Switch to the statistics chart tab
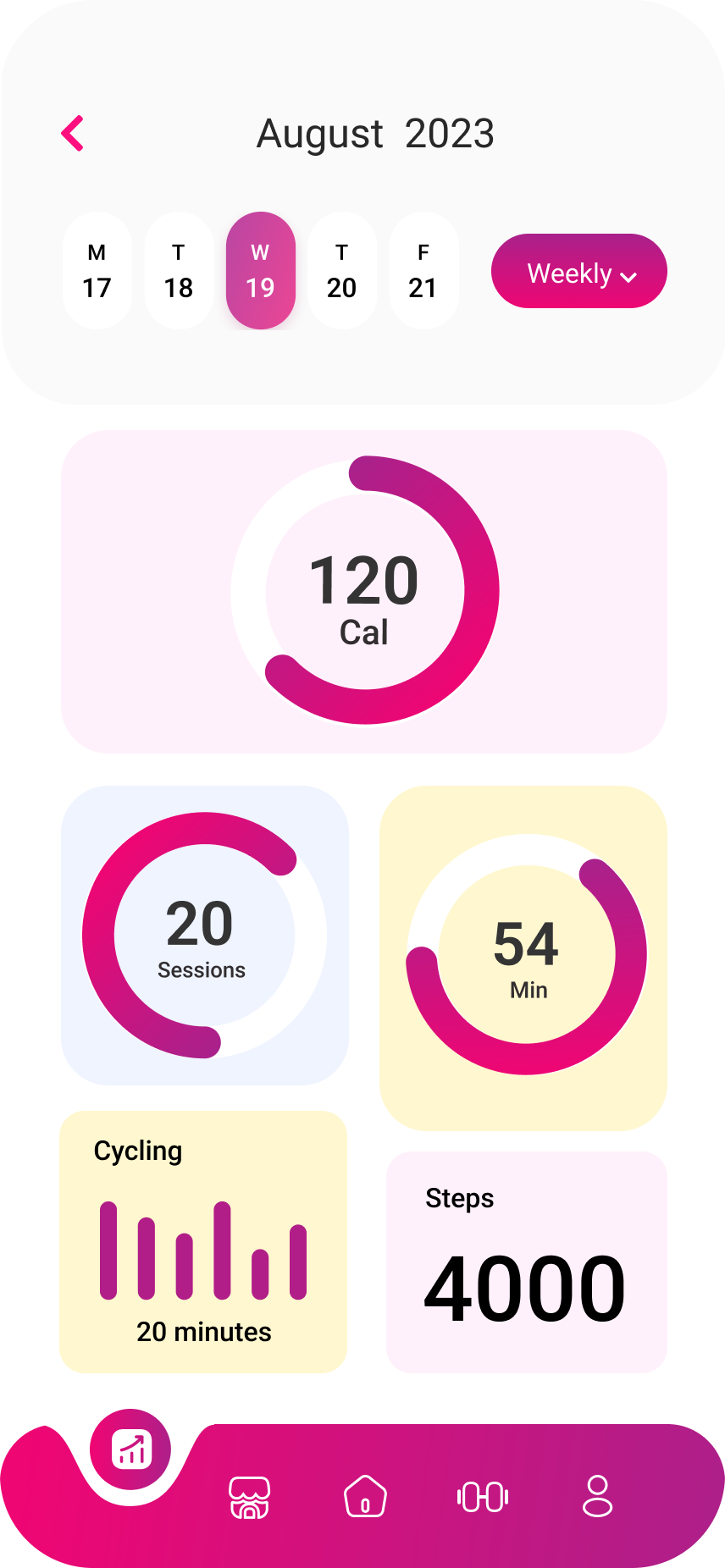725x1568 pixels. click(131, 1449)
